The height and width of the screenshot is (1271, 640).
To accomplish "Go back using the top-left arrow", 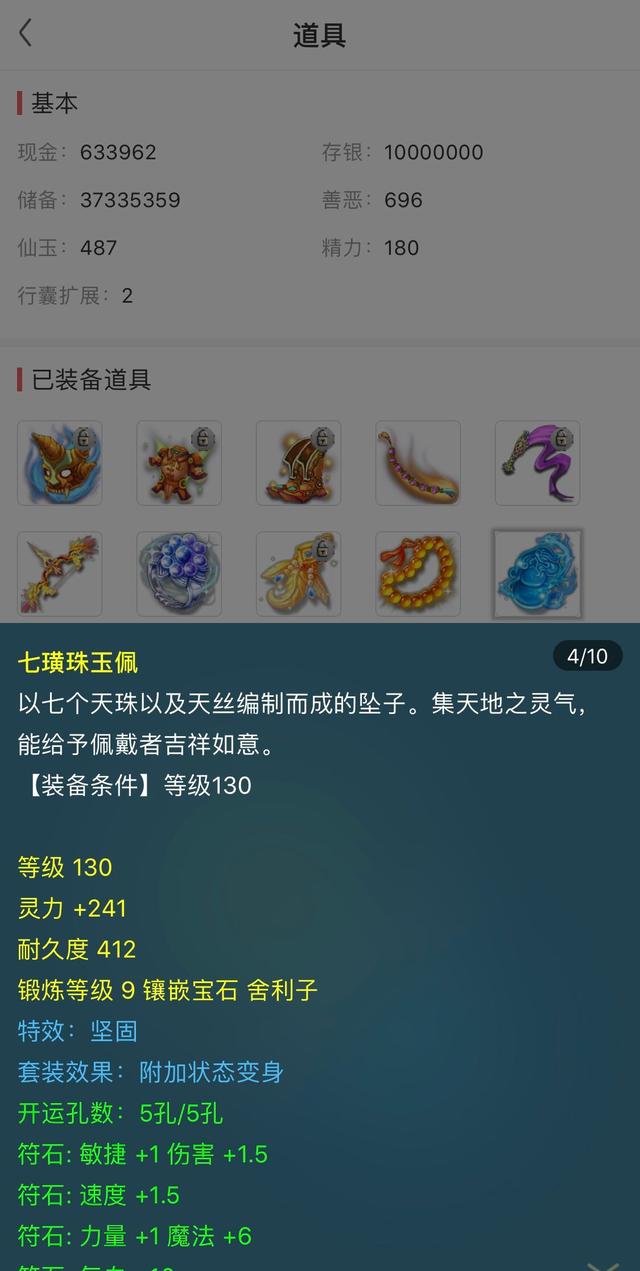I will (x=26, y=34).
